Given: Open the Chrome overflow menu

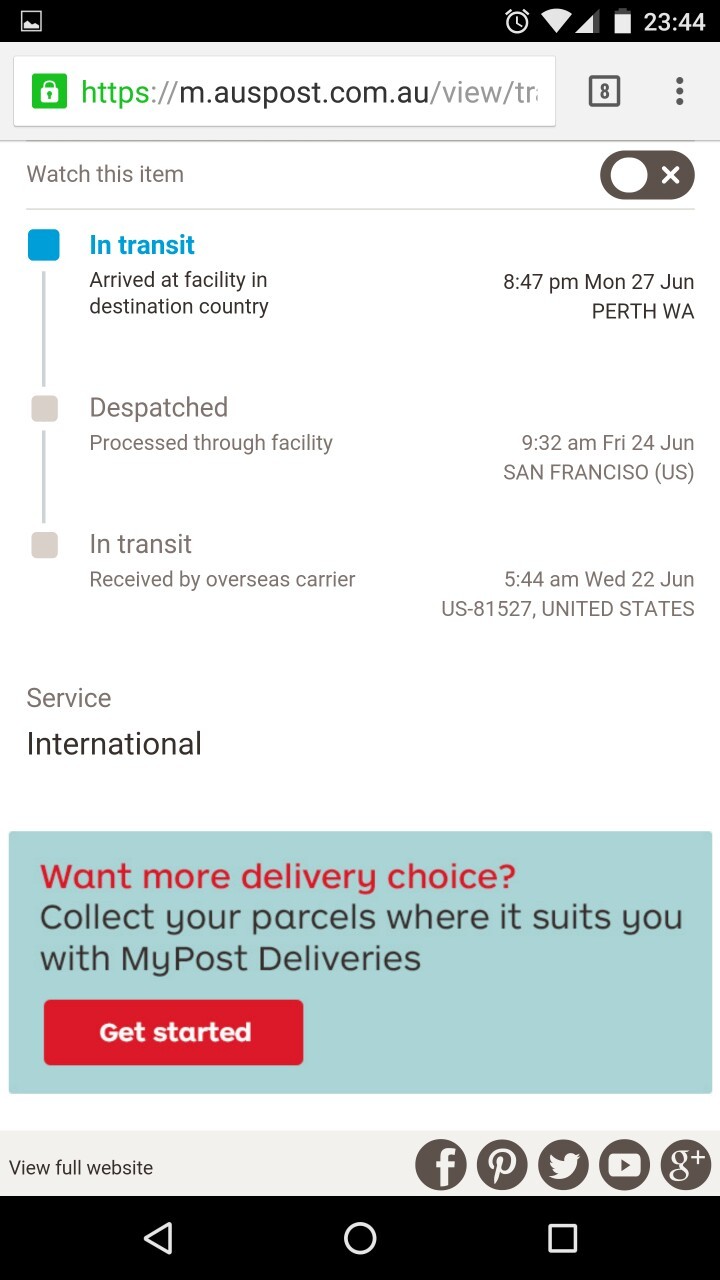Looking at the screenshot, I should (x=679, y=92).
